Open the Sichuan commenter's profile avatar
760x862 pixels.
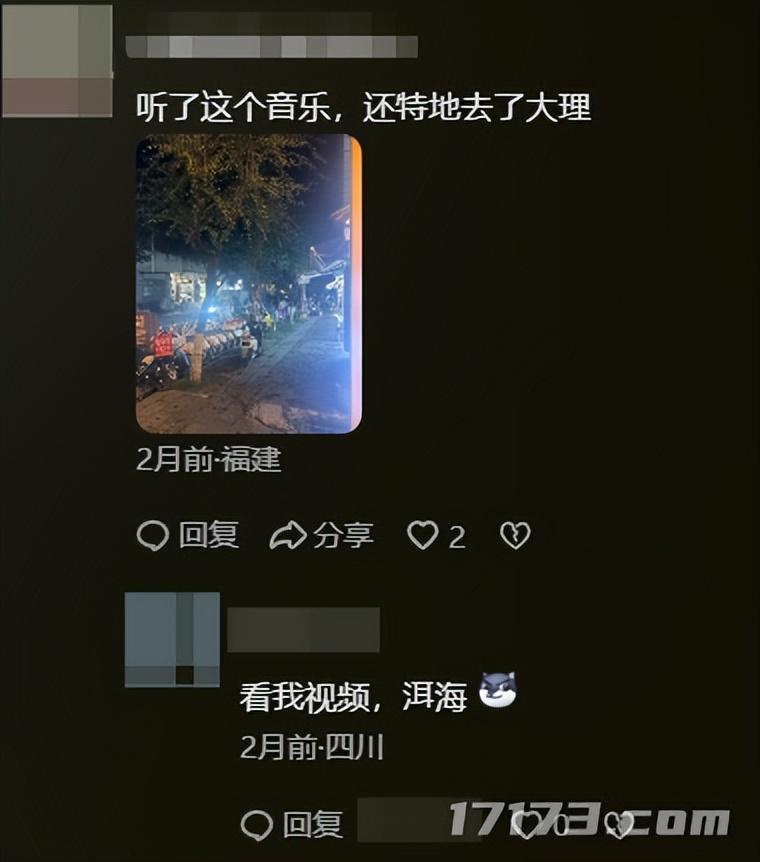pos(172,639)
